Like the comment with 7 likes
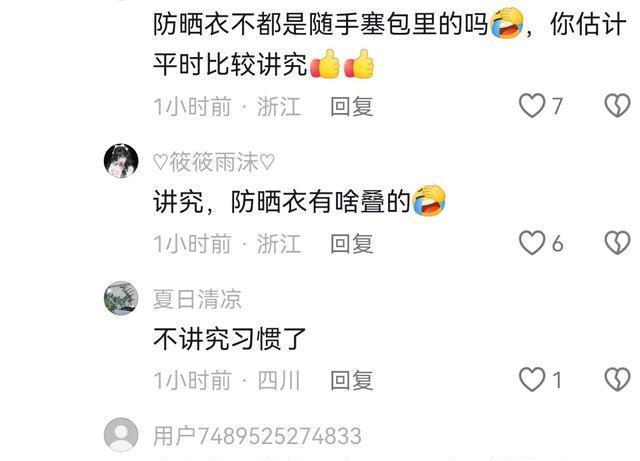640x461 pixels. [x=532, y=106]
